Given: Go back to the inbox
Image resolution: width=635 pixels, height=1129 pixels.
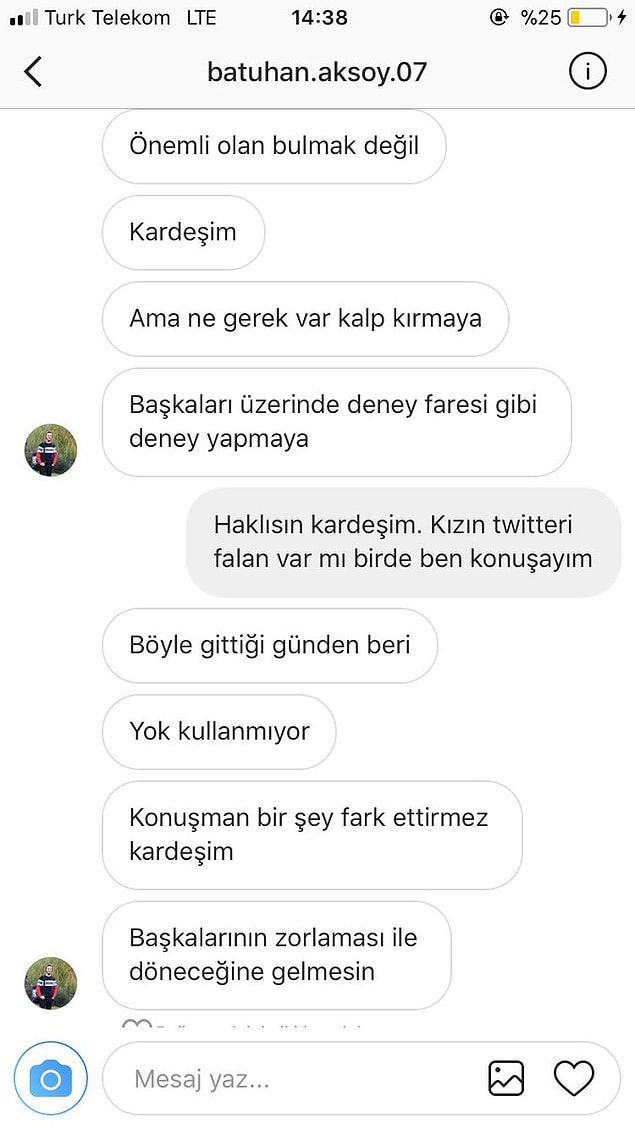Looking at the screenshot, I should [x=33, y=72].
